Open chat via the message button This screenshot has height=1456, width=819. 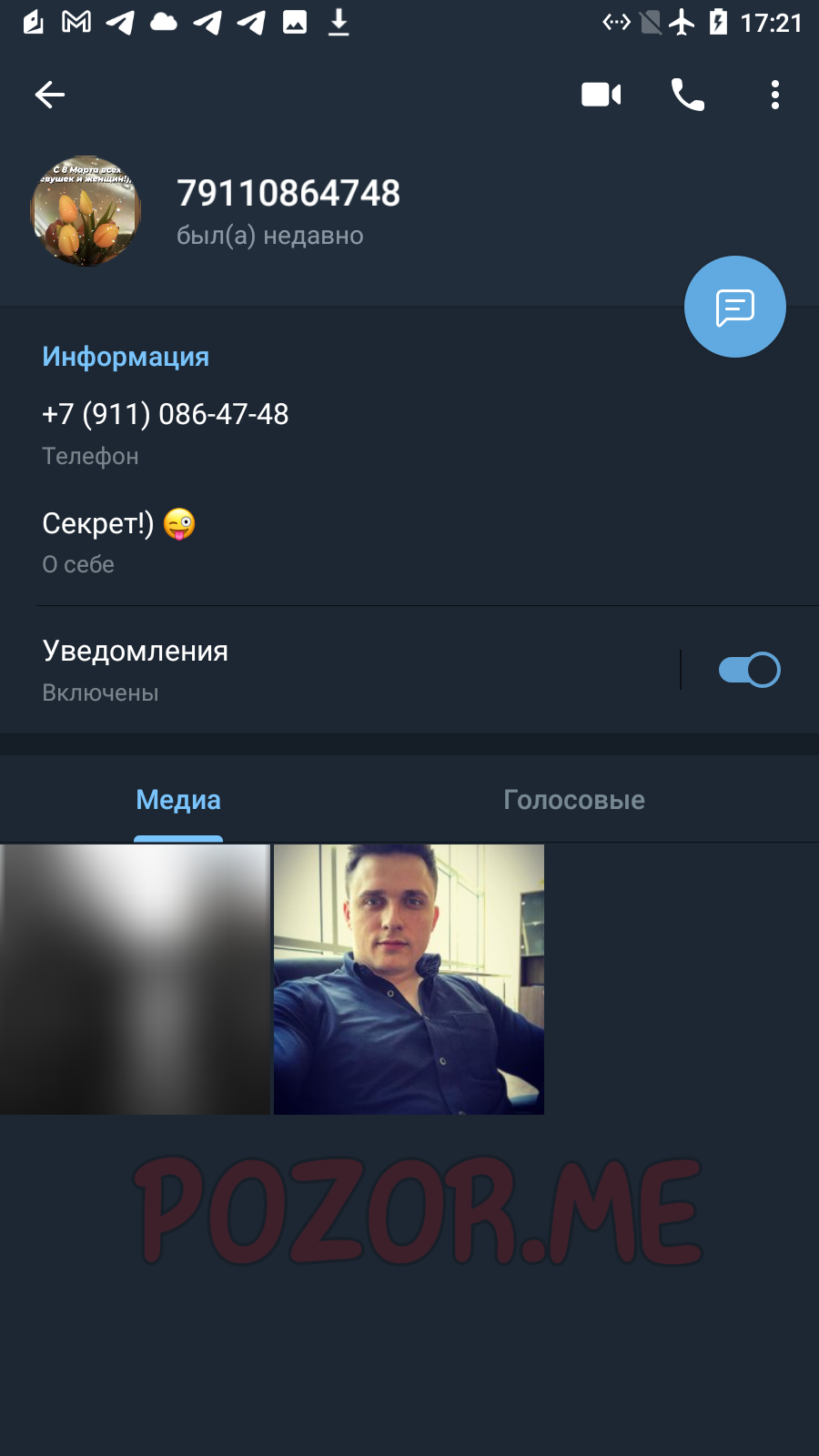735,307
